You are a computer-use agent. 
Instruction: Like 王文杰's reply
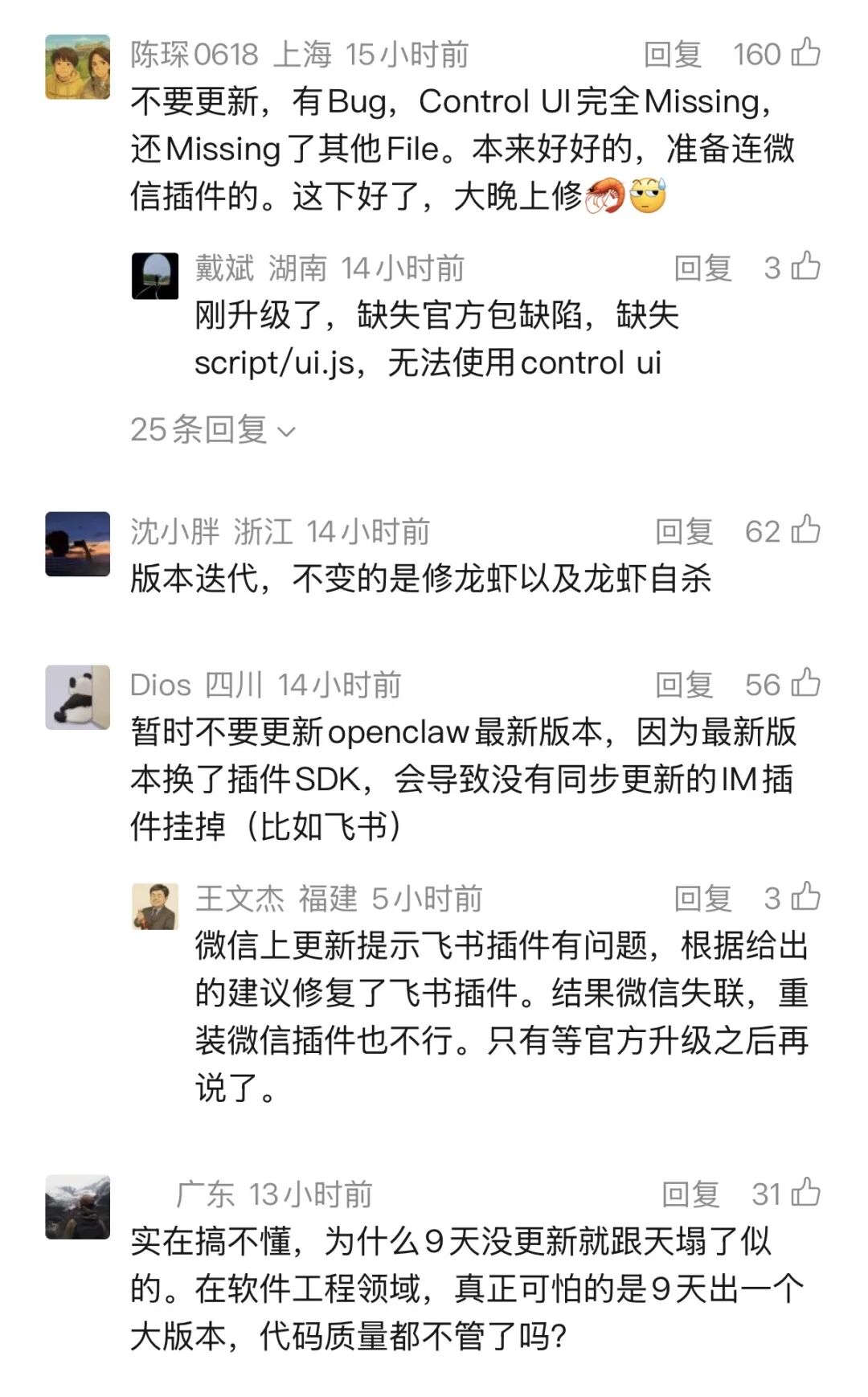pyautogui.click(x=805, y=897)
